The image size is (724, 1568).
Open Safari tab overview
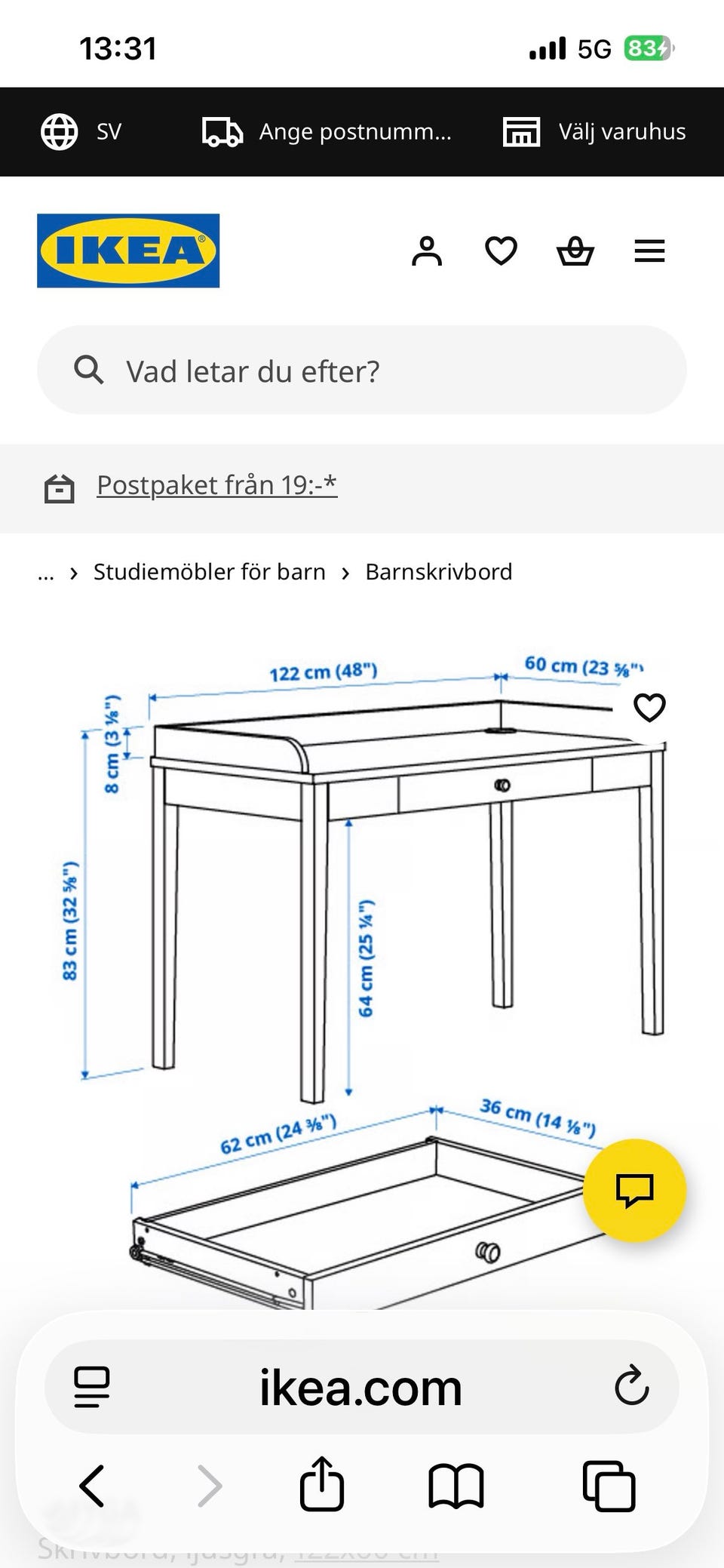[x=608, y=1487]
